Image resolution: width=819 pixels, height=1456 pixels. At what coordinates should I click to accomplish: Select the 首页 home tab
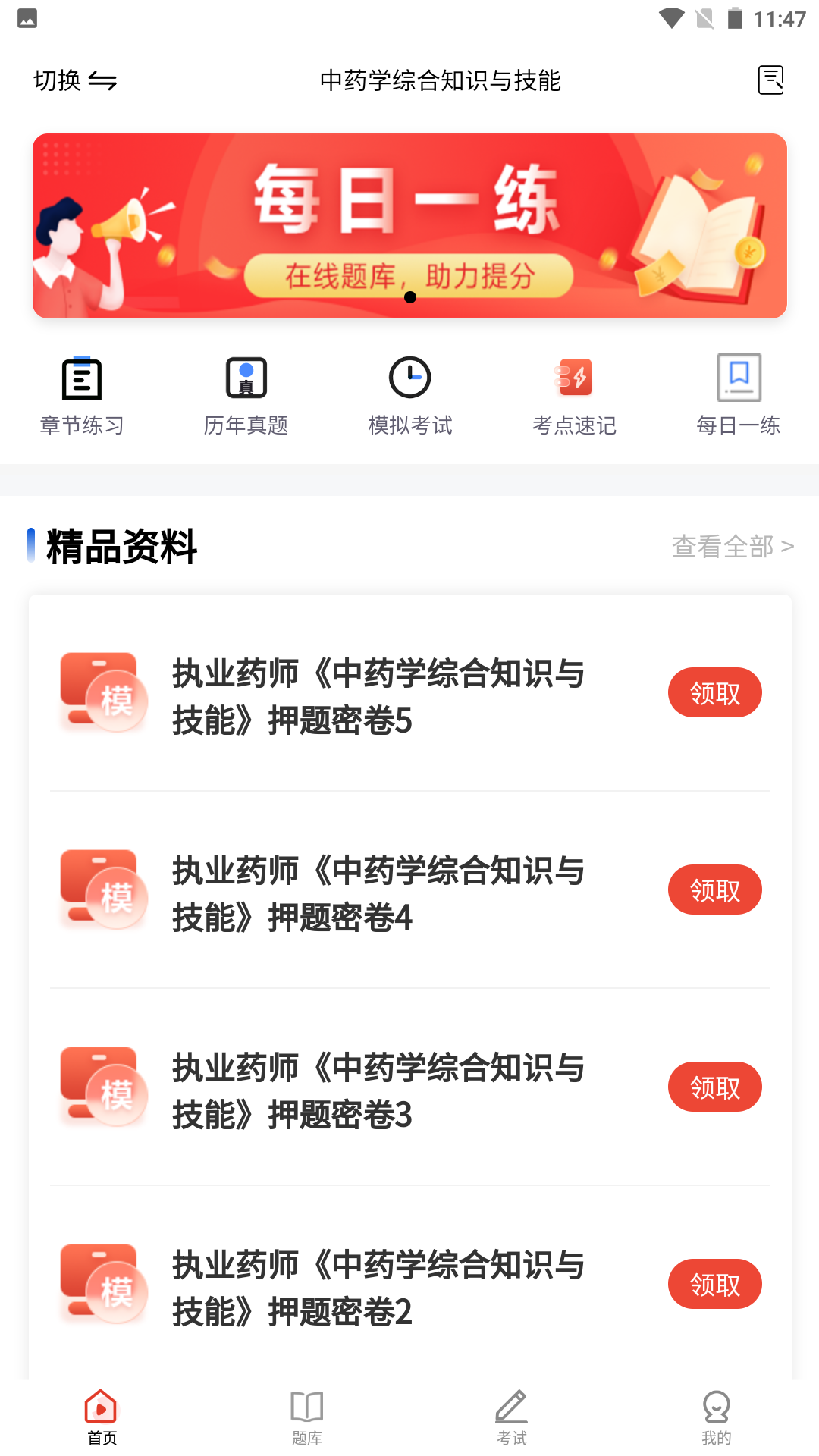click(x=102, y=1417)
